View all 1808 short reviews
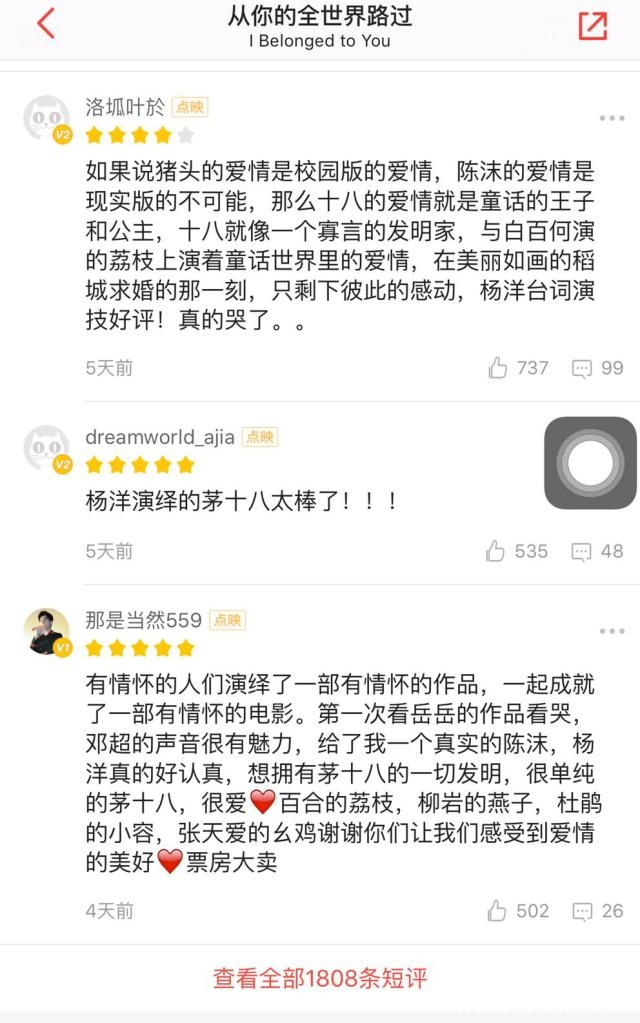 tap(320, 978)
